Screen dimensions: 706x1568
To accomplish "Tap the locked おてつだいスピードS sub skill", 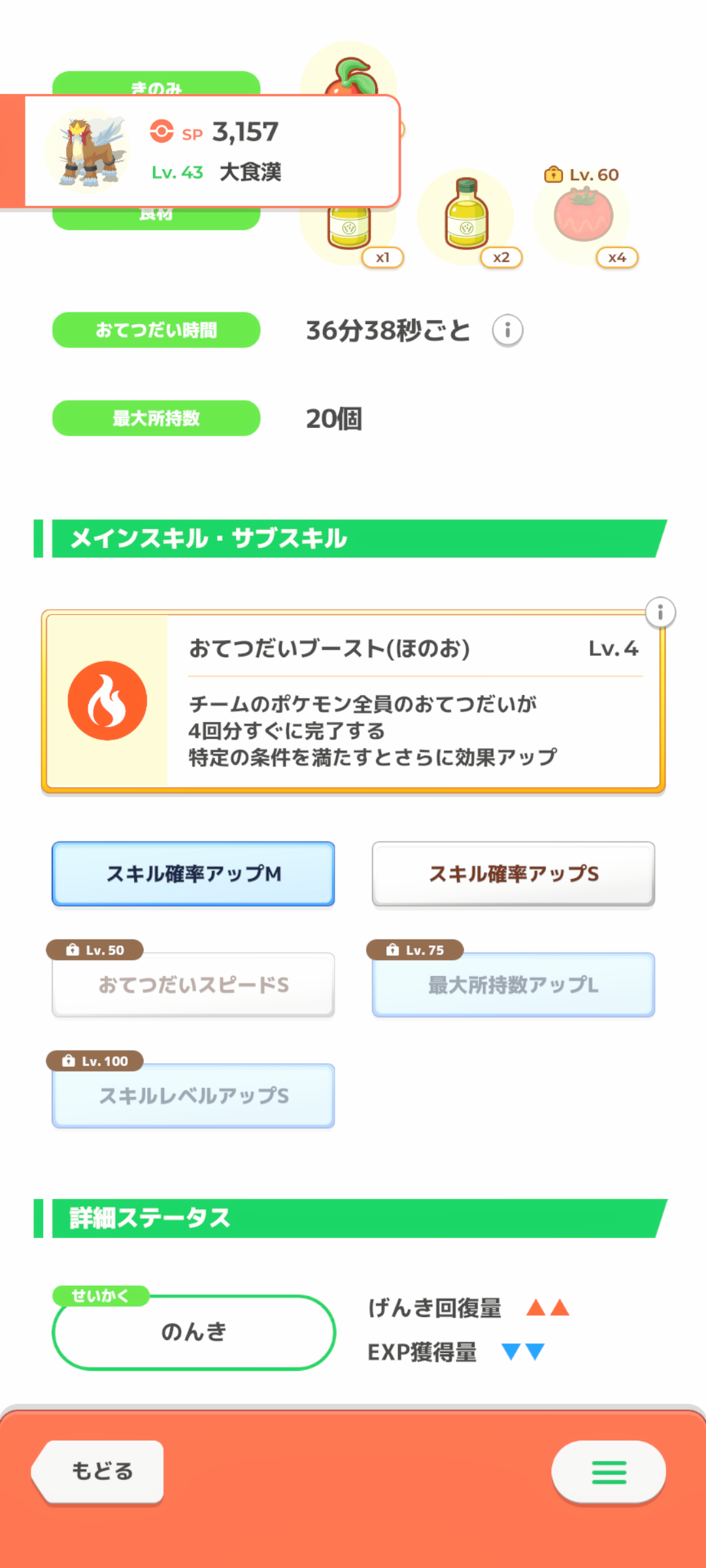I will [x=193, y=985].
